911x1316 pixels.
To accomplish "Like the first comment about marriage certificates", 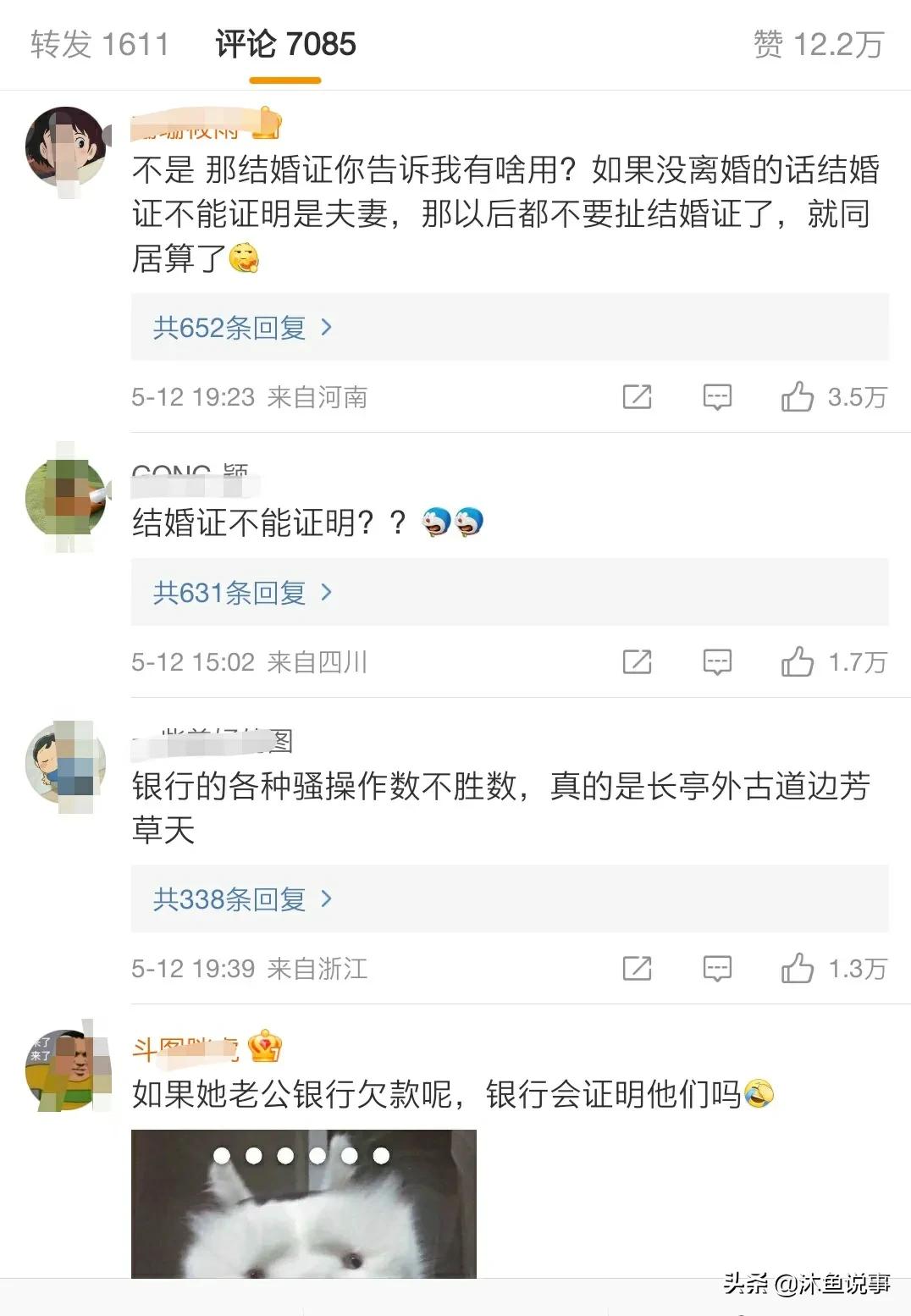I will tap(797, 396).
